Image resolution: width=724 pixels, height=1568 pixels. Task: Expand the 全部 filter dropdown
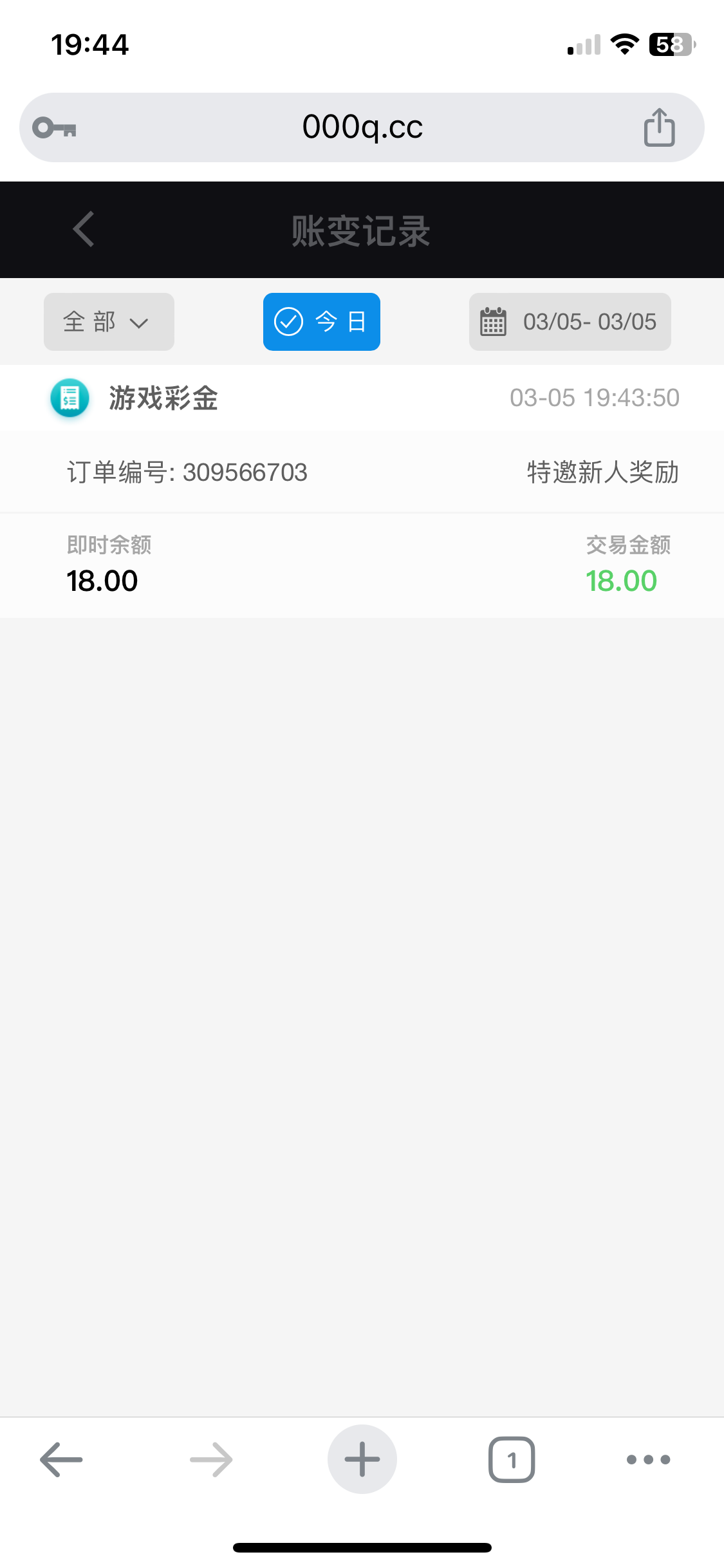tap(109, 322)
